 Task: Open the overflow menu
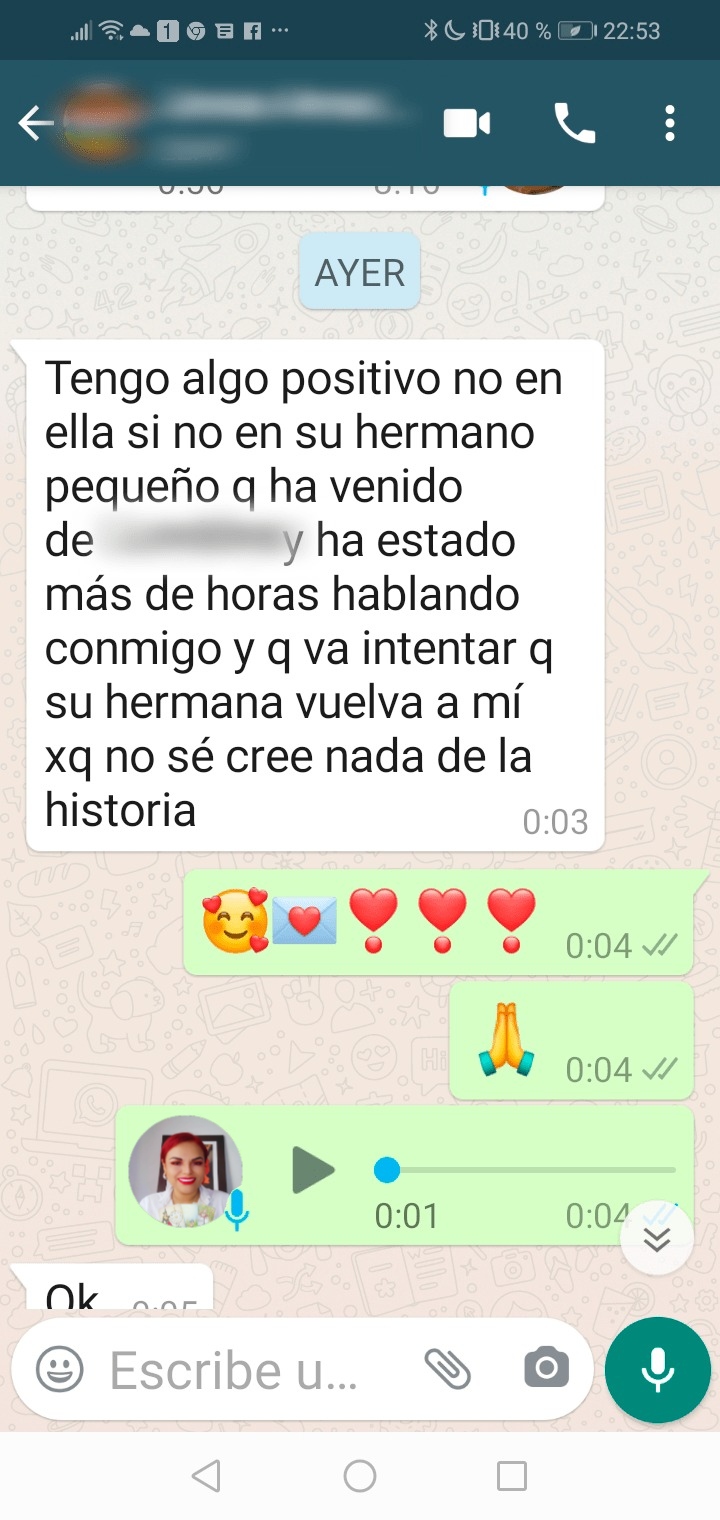point(670,124)
